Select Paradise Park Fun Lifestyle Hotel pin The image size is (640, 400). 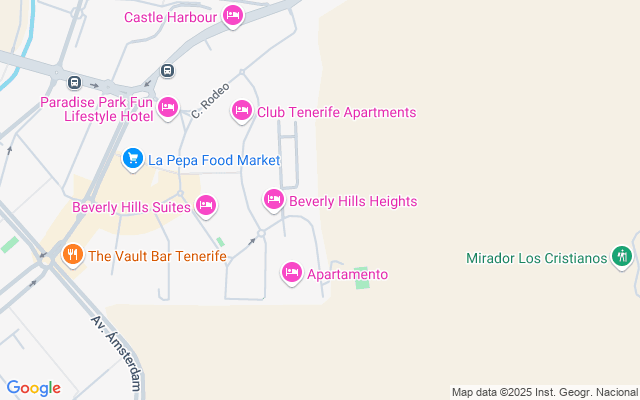(x=168, y=107)
